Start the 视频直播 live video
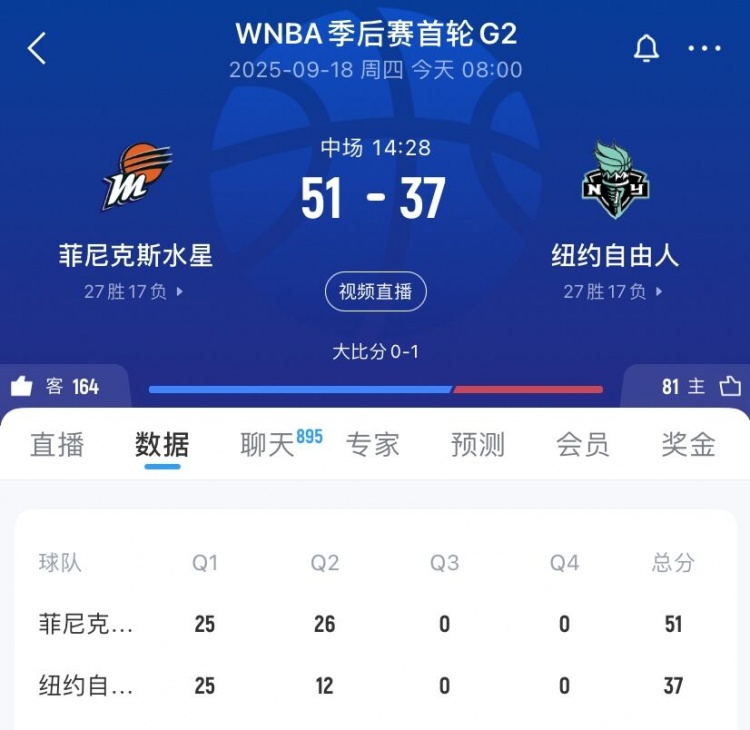Viewport: 750px width, 730px height. (x=375, y=292)
